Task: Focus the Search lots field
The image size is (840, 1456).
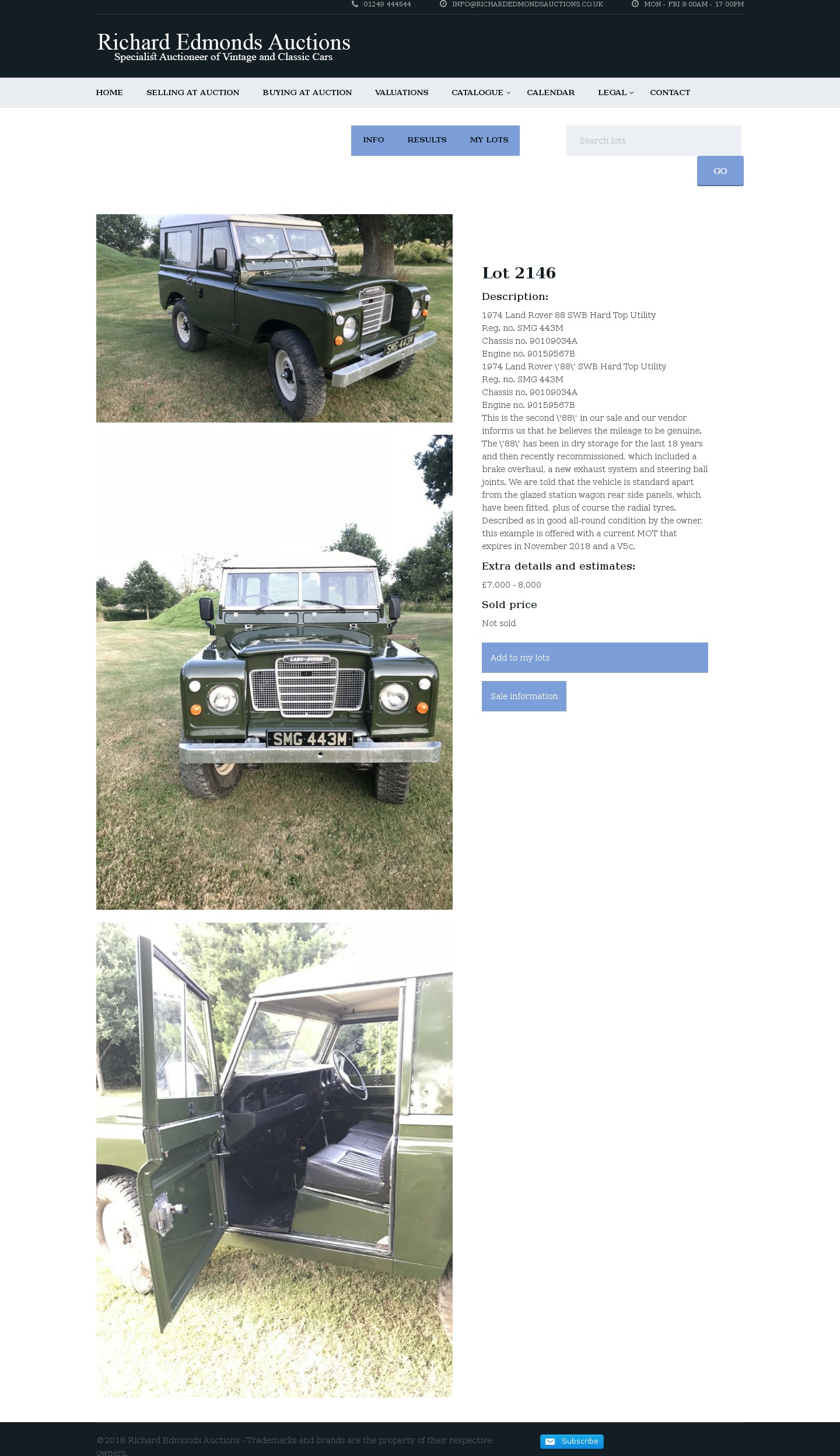Action: pyautogui.click(x=653, y=141)
